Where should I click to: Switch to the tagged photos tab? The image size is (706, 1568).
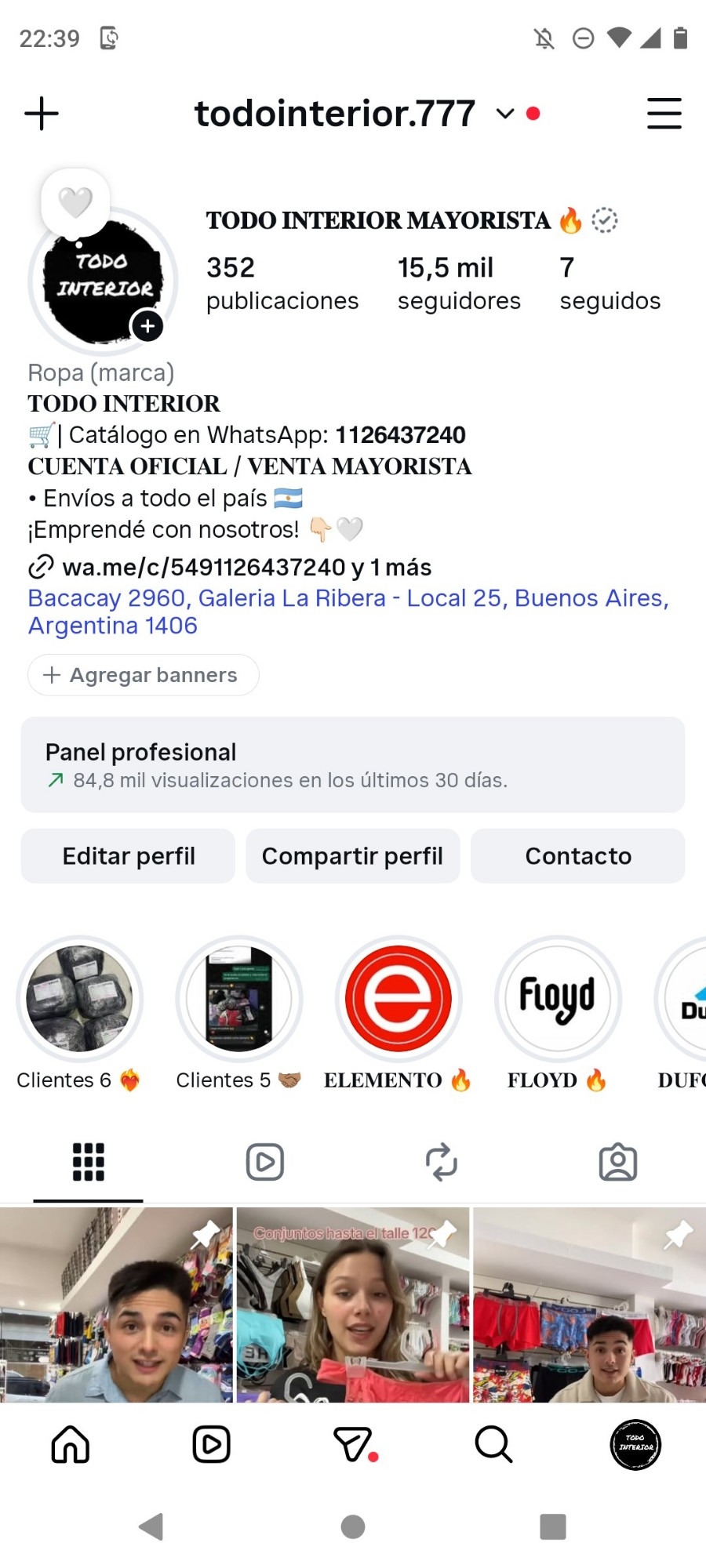point(618,1162)
